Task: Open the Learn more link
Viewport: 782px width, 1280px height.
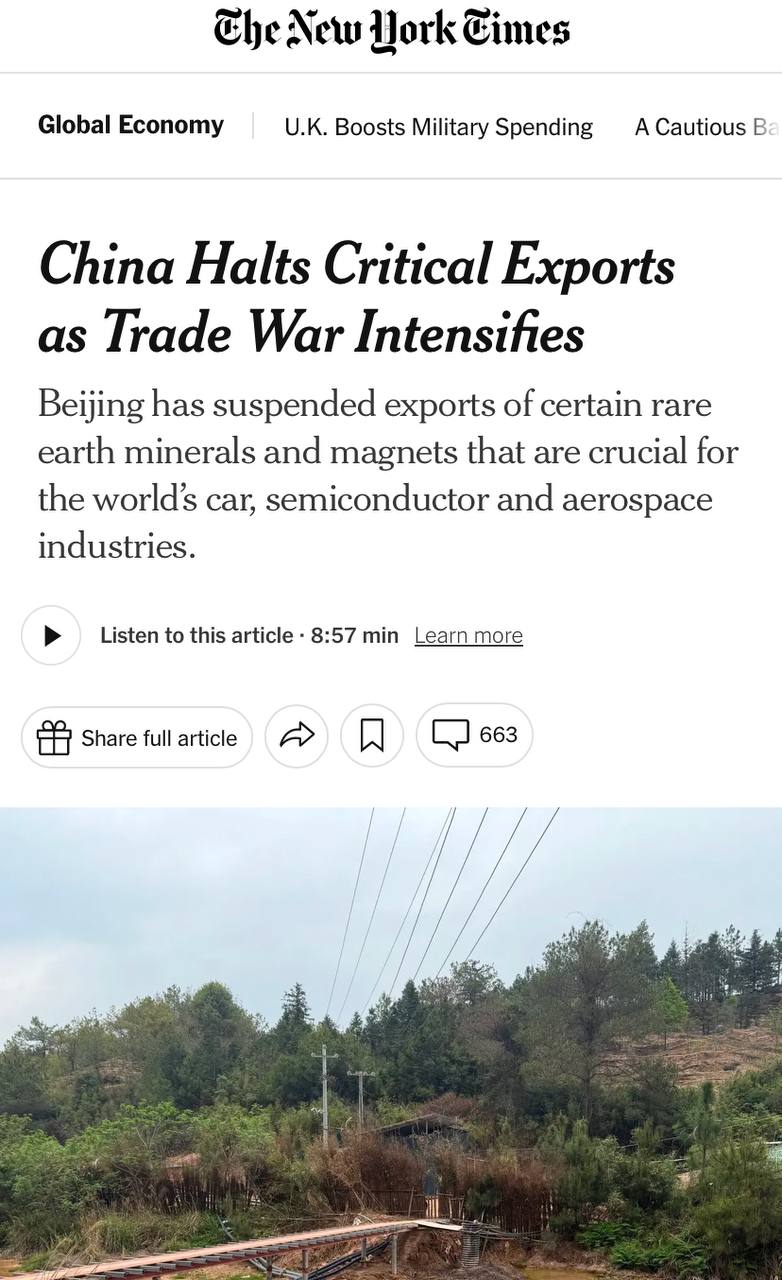Action: (468, 636)
